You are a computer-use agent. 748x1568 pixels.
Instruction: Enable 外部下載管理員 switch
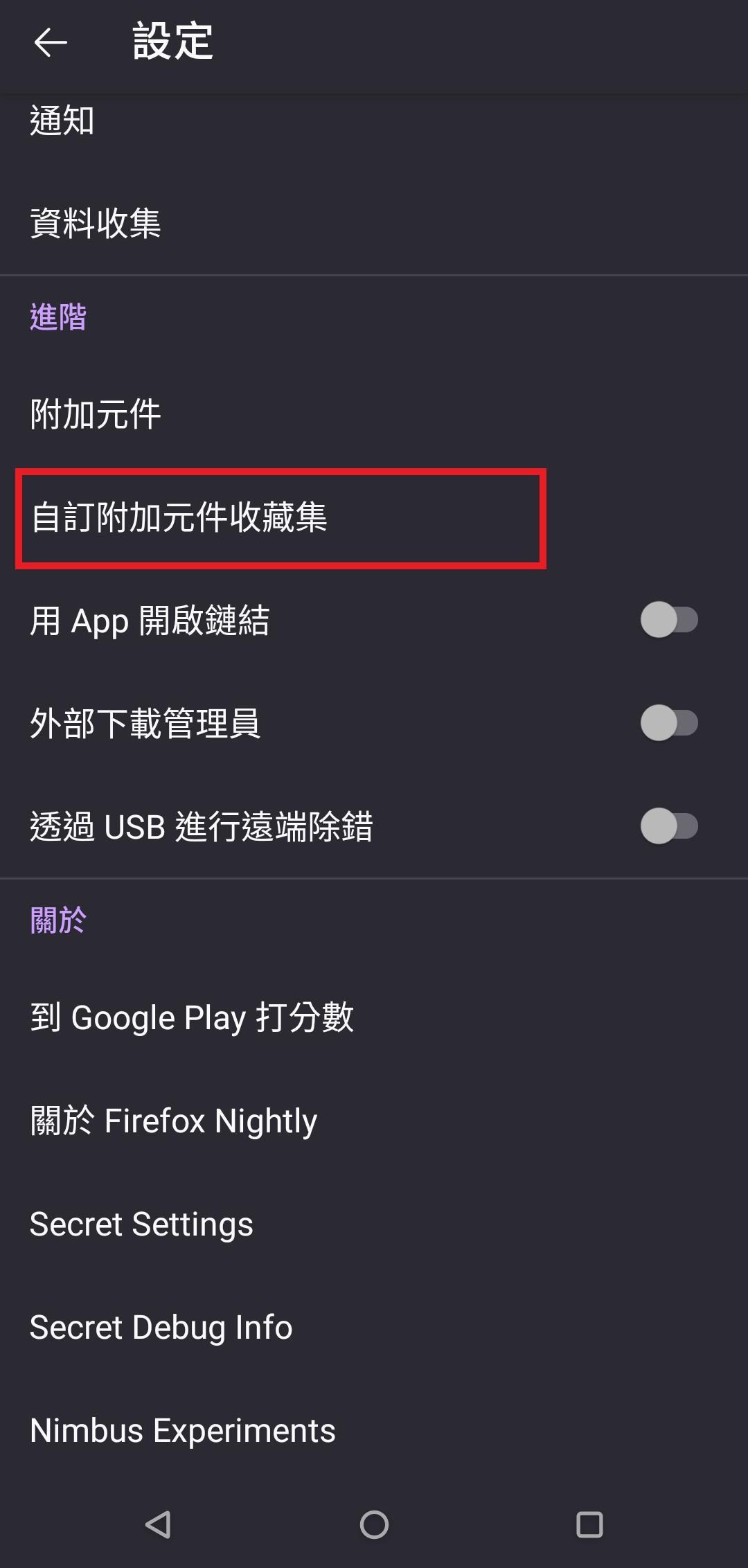tap(668, 723)
